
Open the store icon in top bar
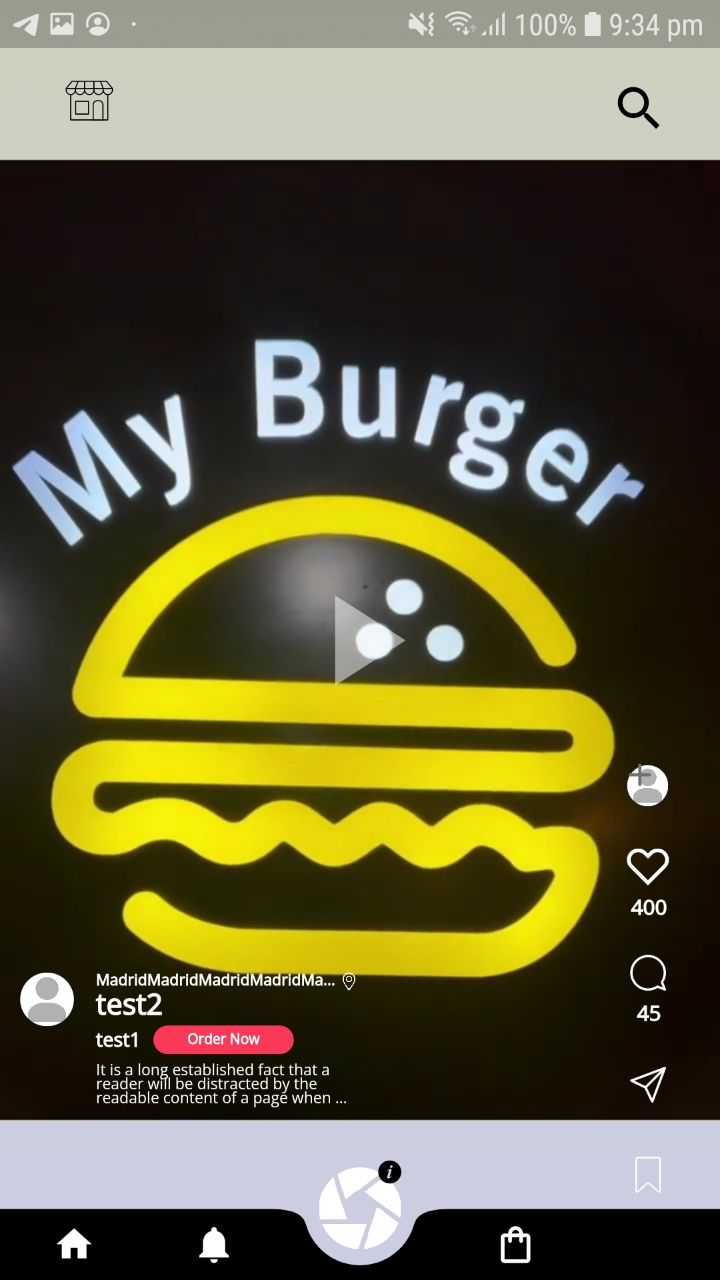coord(89,101)
